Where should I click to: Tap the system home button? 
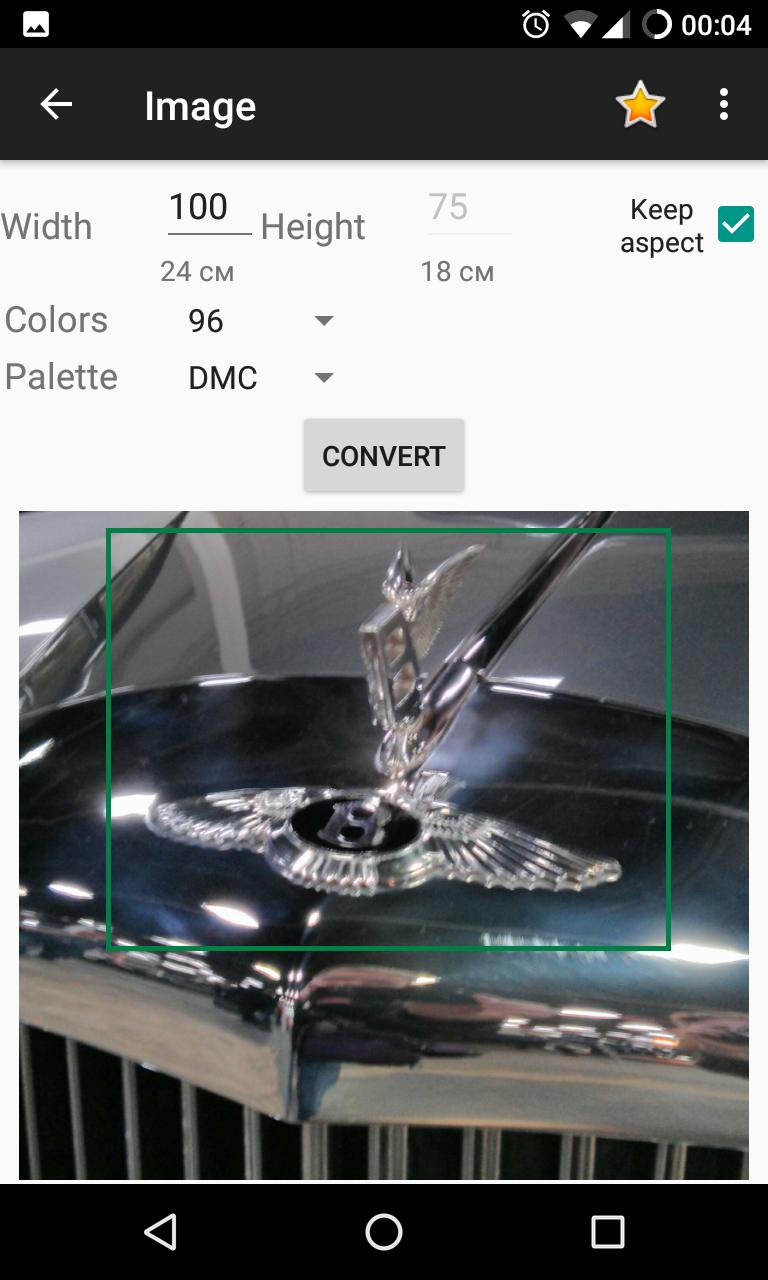pyautogui.click(x=384, y=1232)
